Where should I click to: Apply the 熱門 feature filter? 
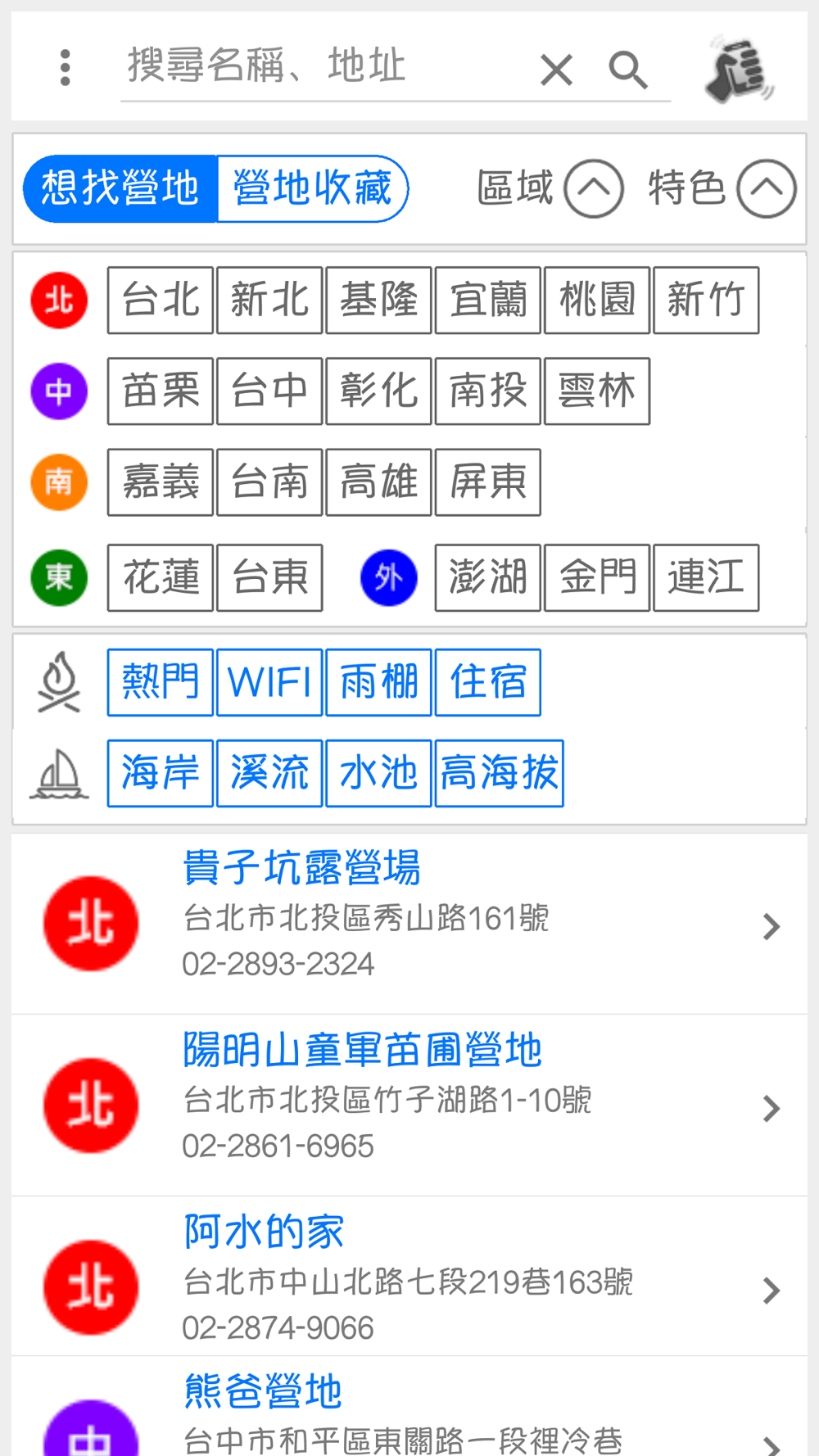coord(161,682)
